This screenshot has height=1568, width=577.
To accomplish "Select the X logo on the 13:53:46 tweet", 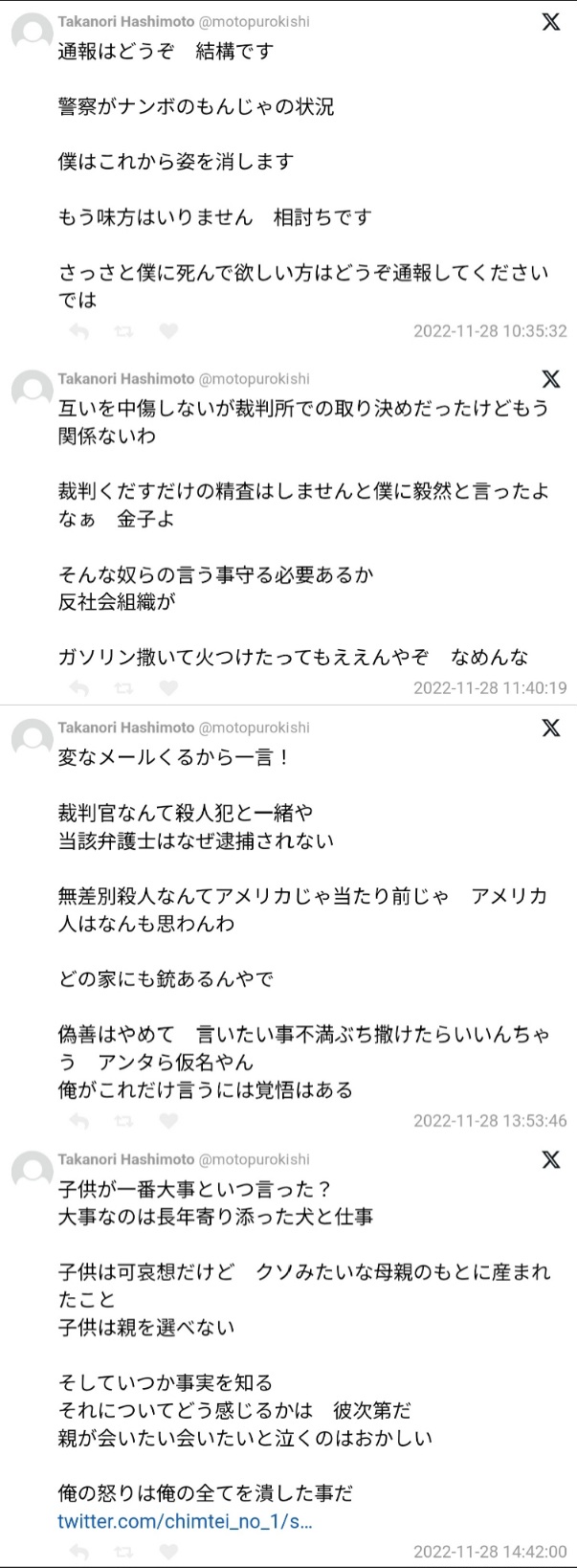I will click(551, 728).
